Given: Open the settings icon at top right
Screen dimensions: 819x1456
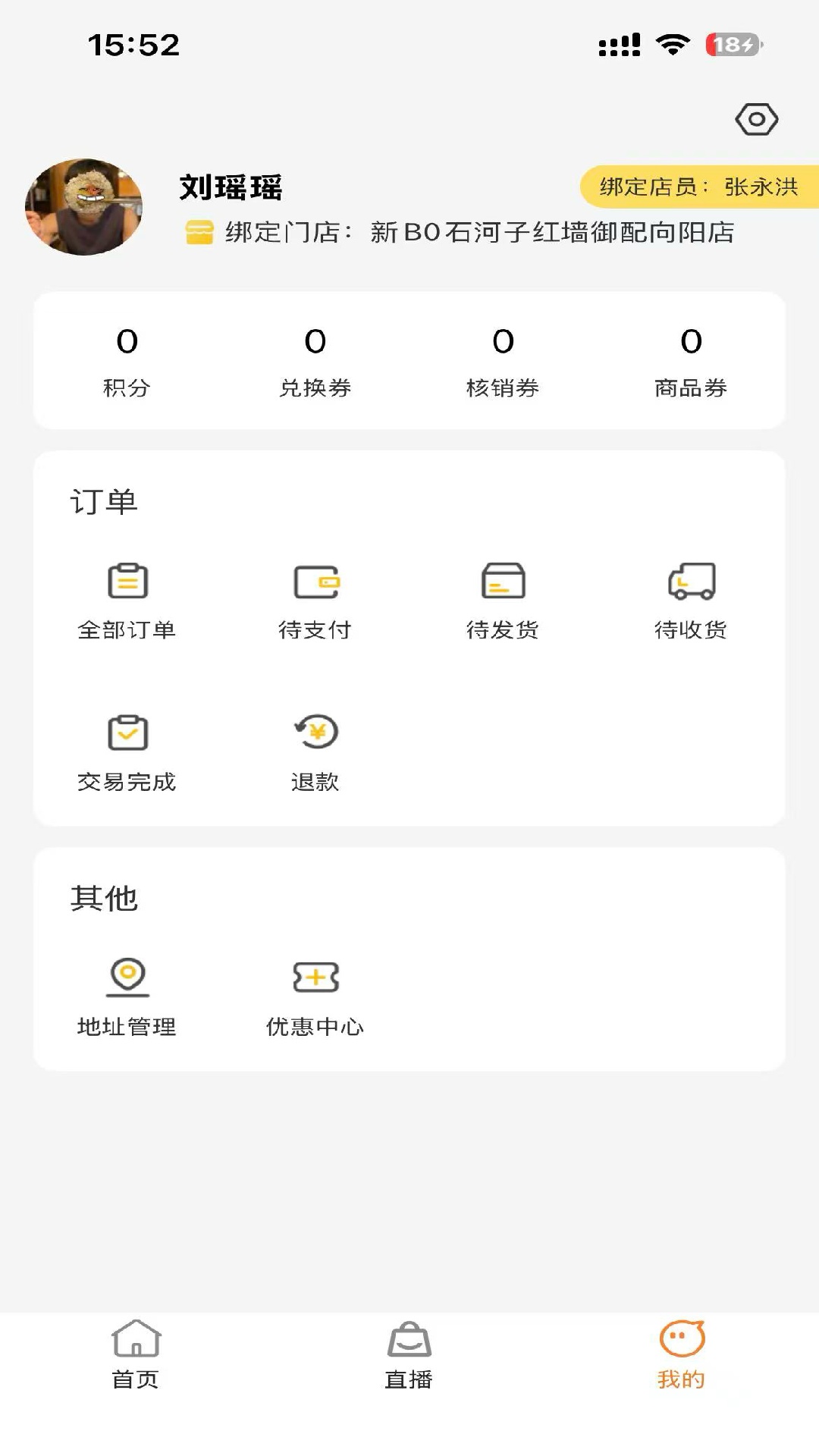Looking at the screenshot, I should pyautogui.click(x=756, y=118).
